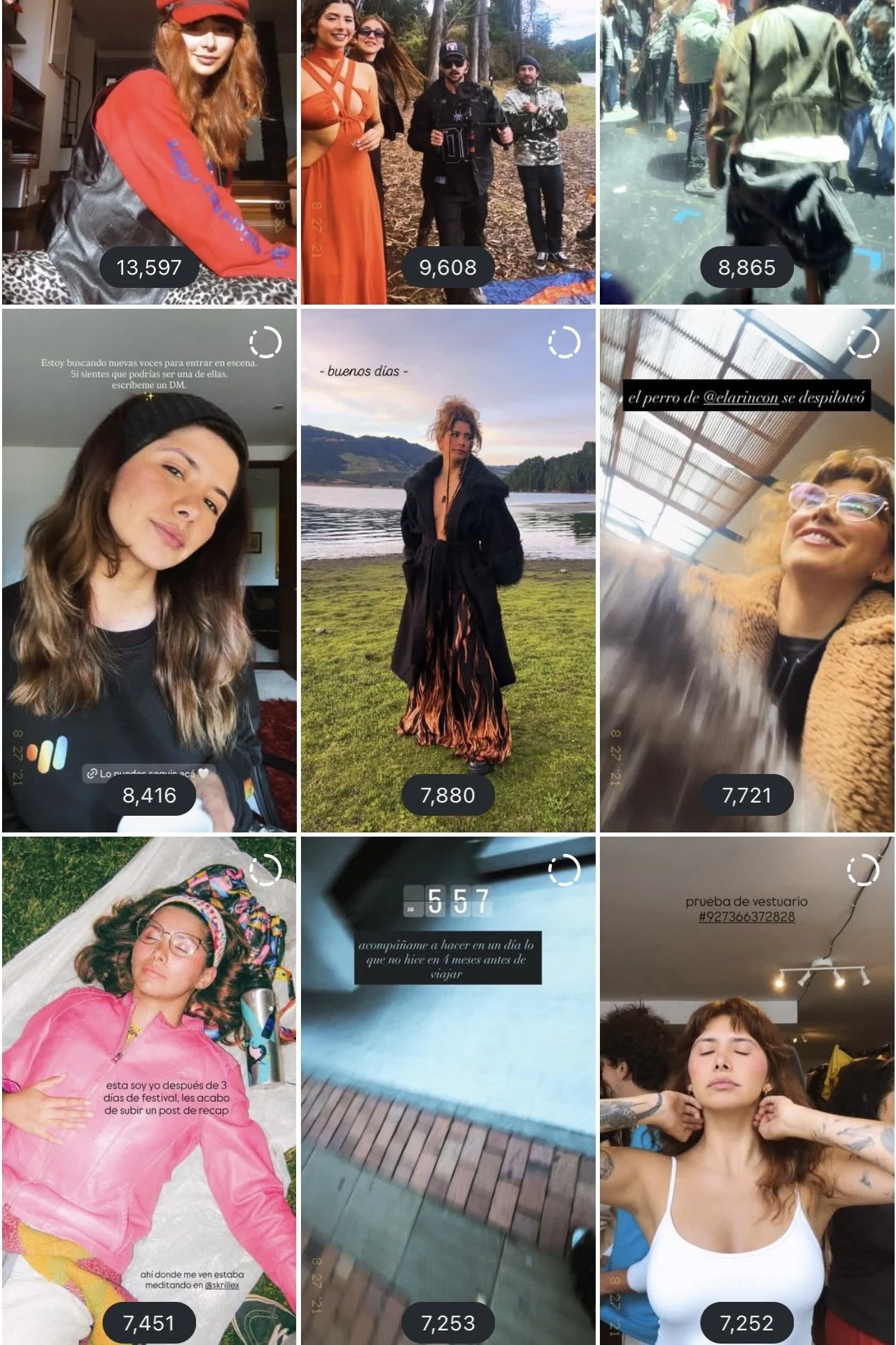896x1345 pixels.
Task: Open the festival recap story, 7,451 views
Action: pyautogui.click(x=149, y=1090)
